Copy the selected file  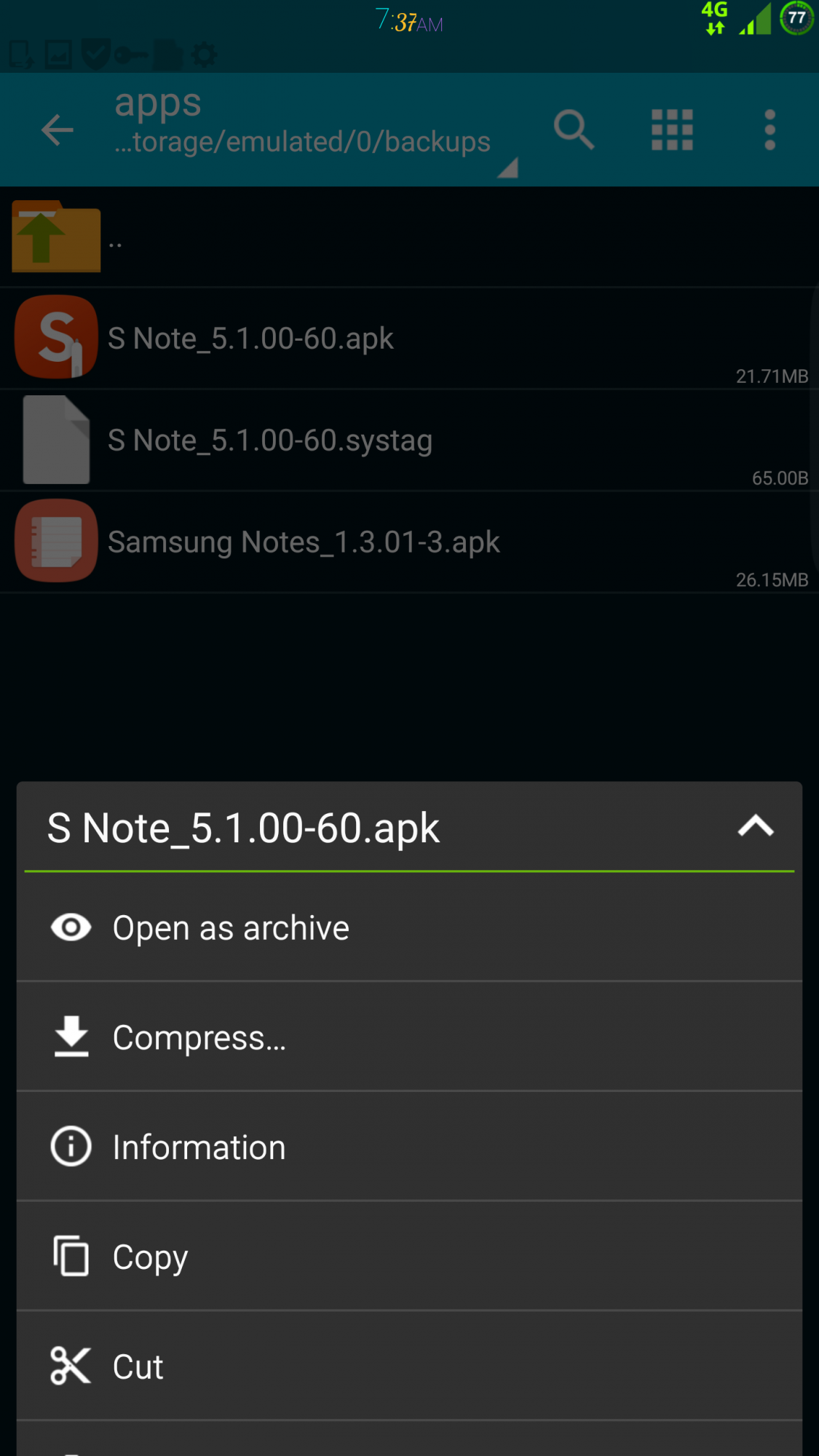click(x=408, y=1257)
